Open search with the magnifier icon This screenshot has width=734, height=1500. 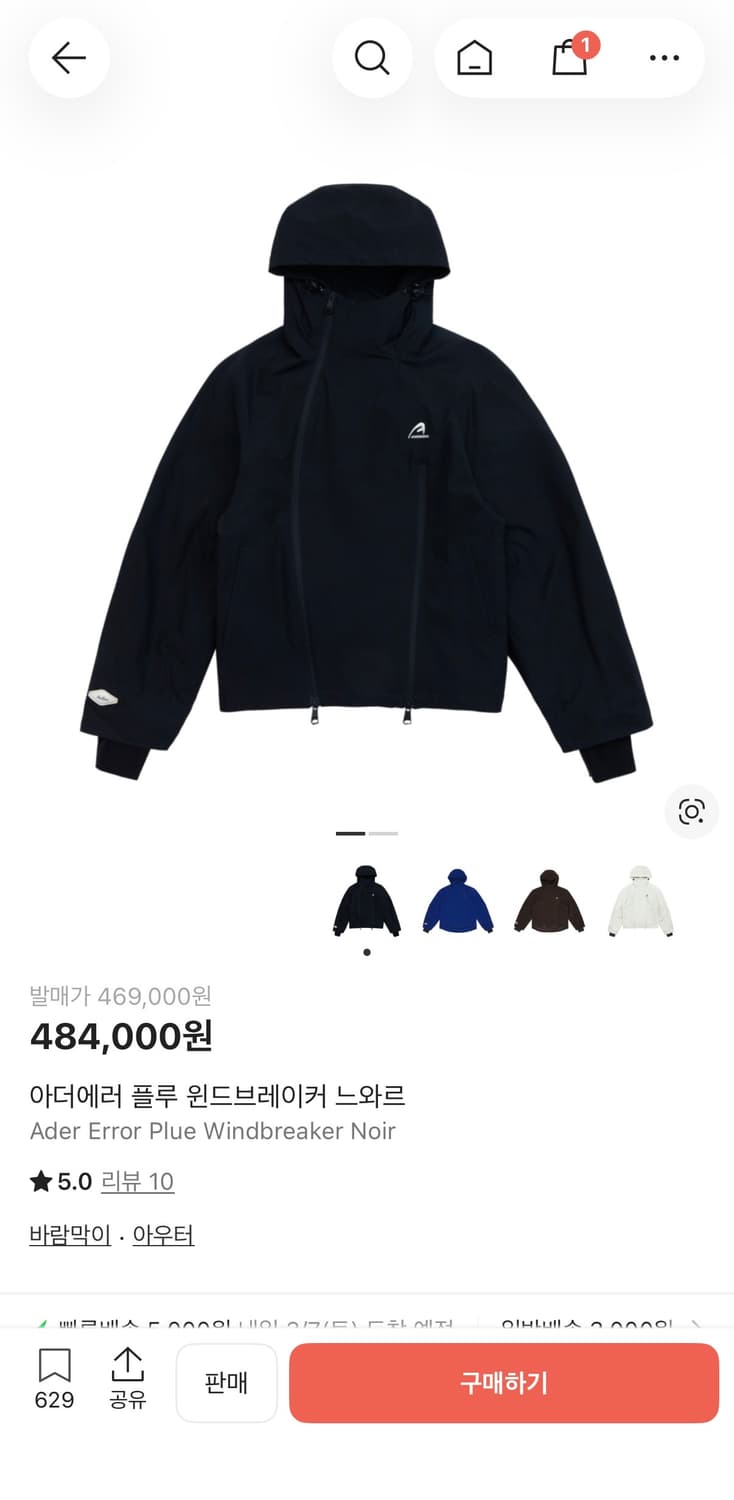tap(372, 57)
